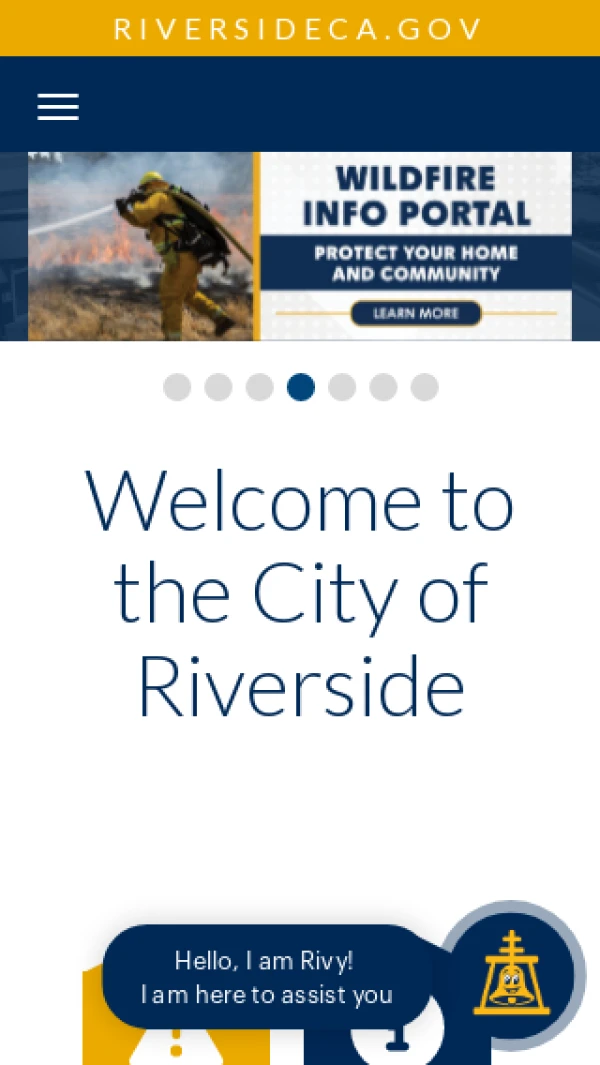Tap the 'Hello, I am Rivy!' chat bubble
The width and height of the screenshot is (600, 1065).
(x=266, y=977)
